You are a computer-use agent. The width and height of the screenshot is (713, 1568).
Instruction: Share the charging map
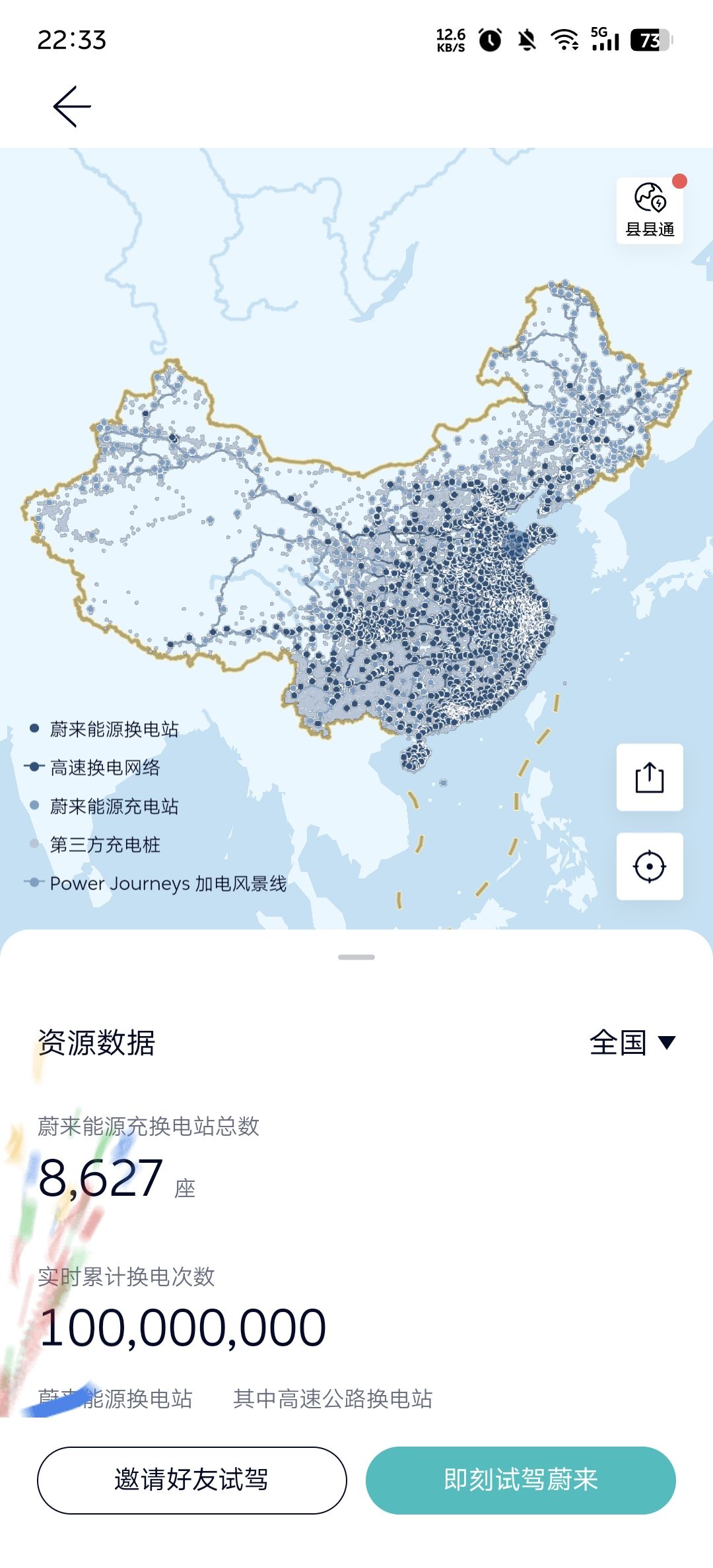coord(650,777)
